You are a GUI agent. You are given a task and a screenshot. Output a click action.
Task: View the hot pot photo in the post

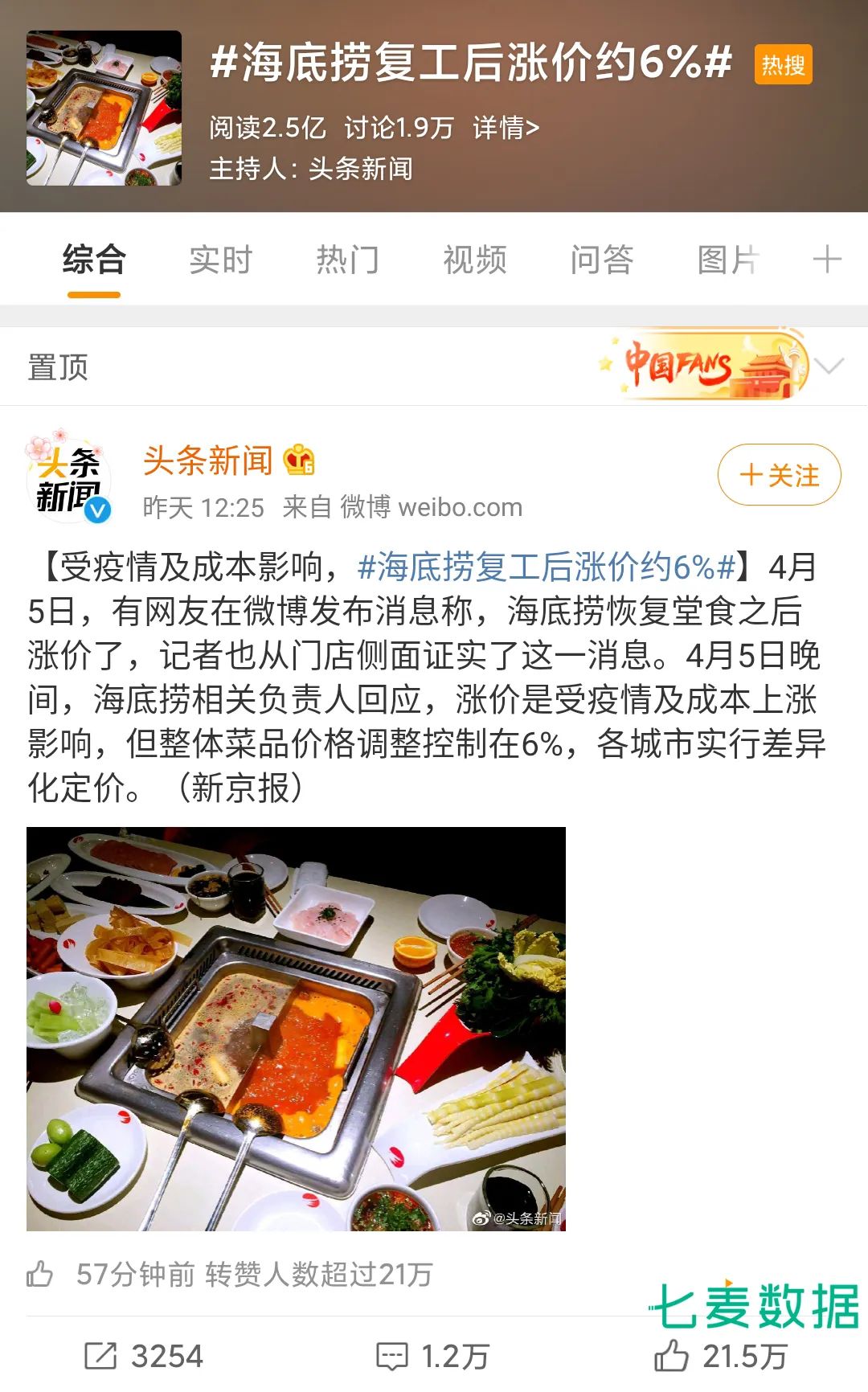click(x=296, y=1029)
